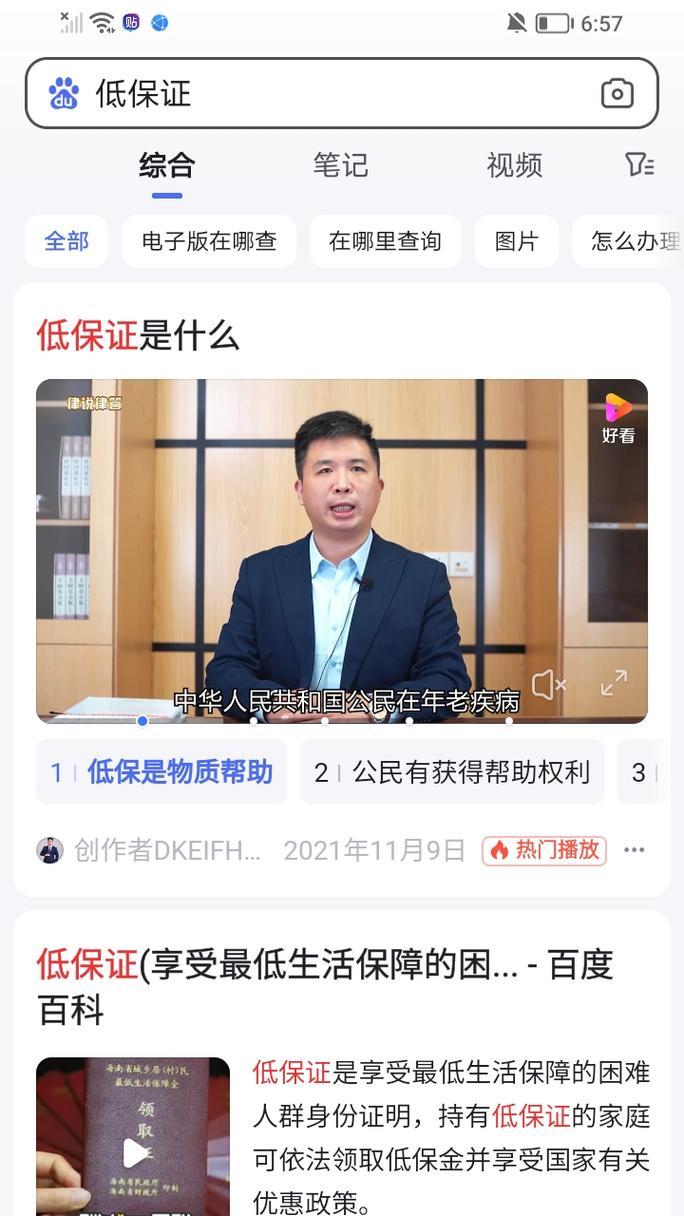The height and width of the screenshot is (1216, 684).
Task: Open the 低保证是什么 video result
Action: pyautogui.click(x=139, y=335)
